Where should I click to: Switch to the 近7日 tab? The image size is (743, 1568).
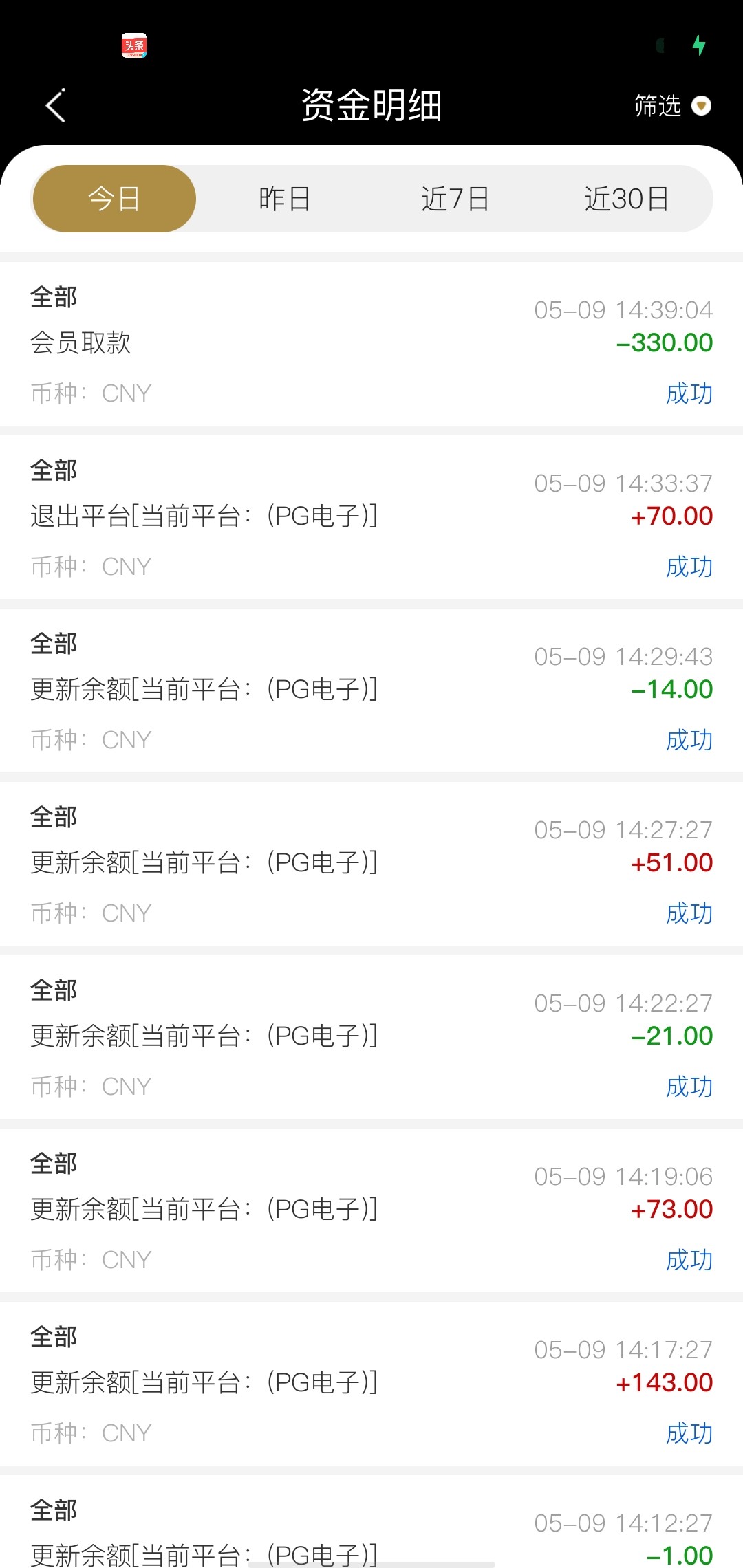click(x=455, y=199)
